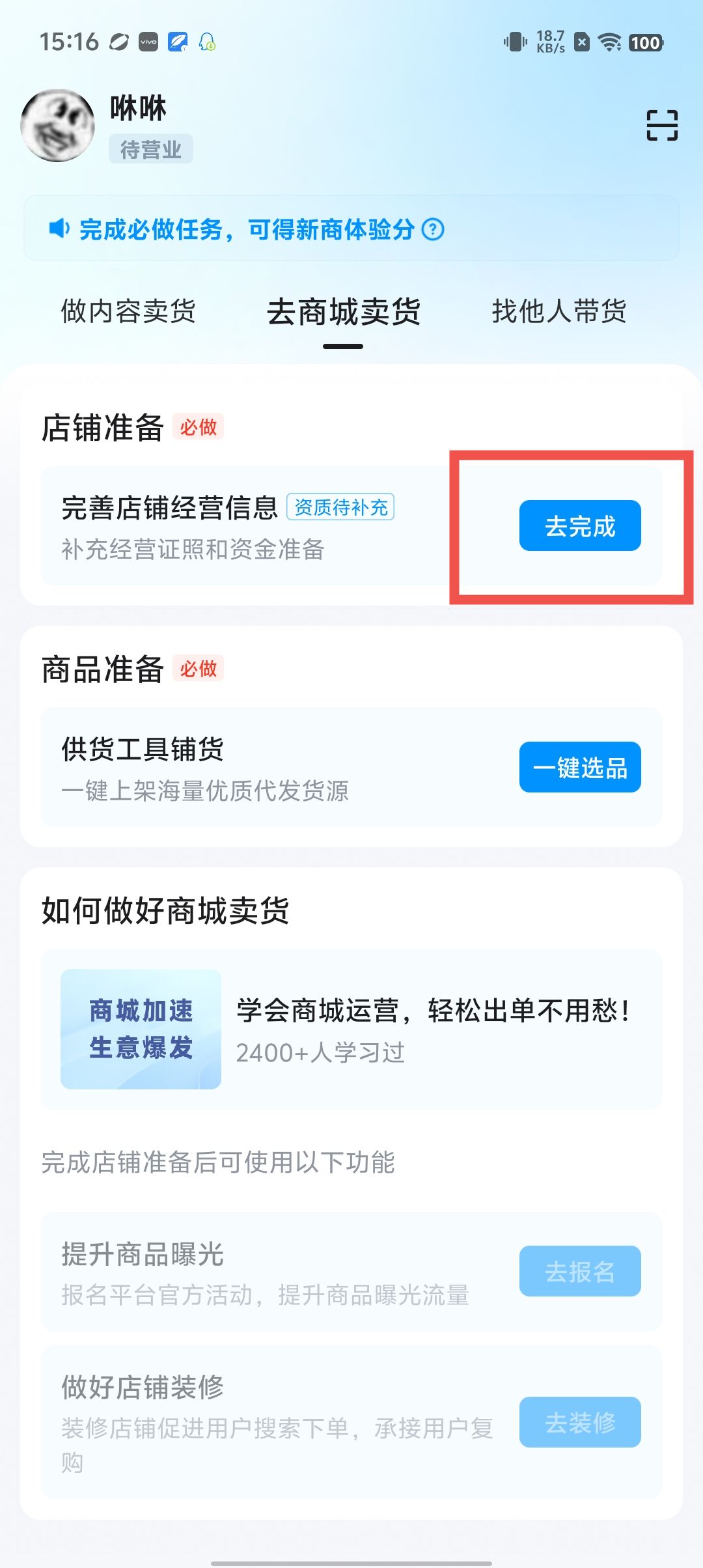Open the new merchant score help icon
This screenshot has height=1568, width=703.
tap(433, 229)
